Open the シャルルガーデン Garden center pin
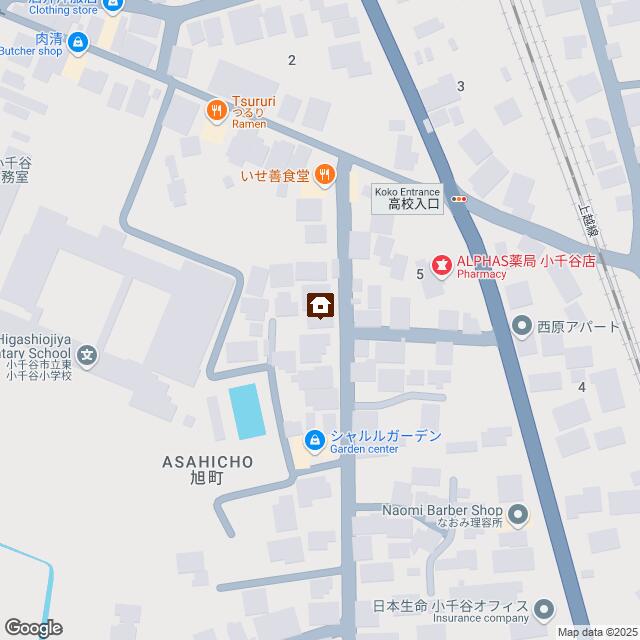Screen dimensions: 640x640 314,439
